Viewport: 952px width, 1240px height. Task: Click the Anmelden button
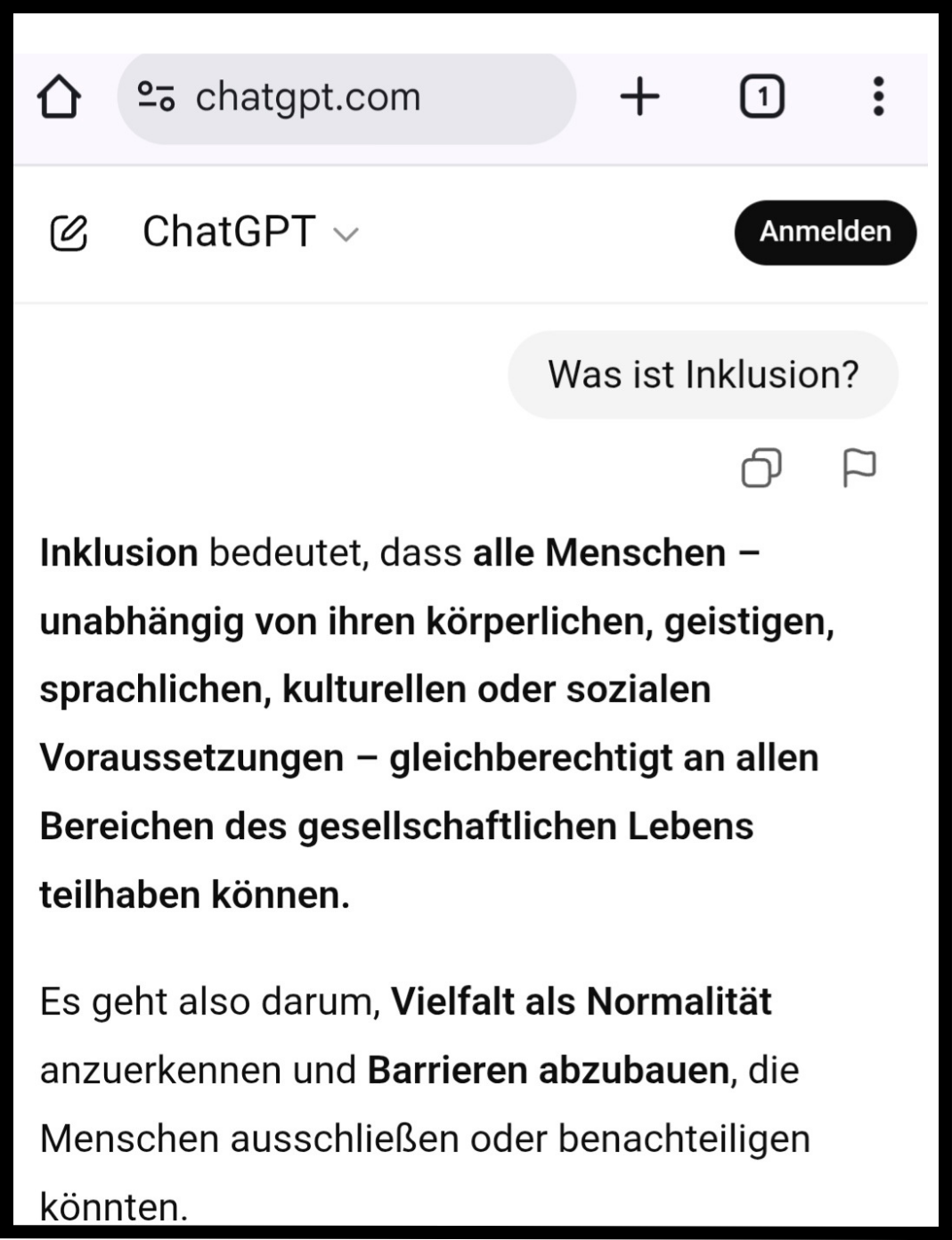825,232
